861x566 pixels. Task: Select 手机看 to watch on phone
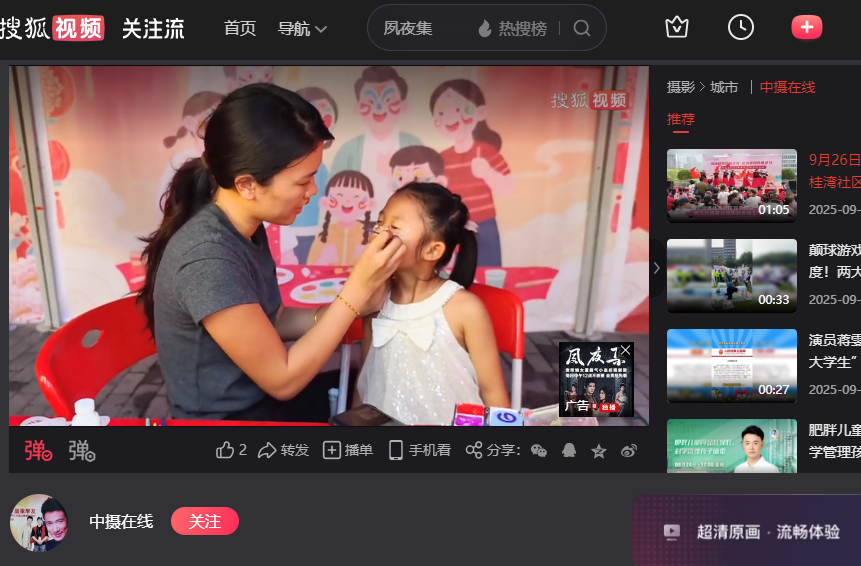pos(420,451)
